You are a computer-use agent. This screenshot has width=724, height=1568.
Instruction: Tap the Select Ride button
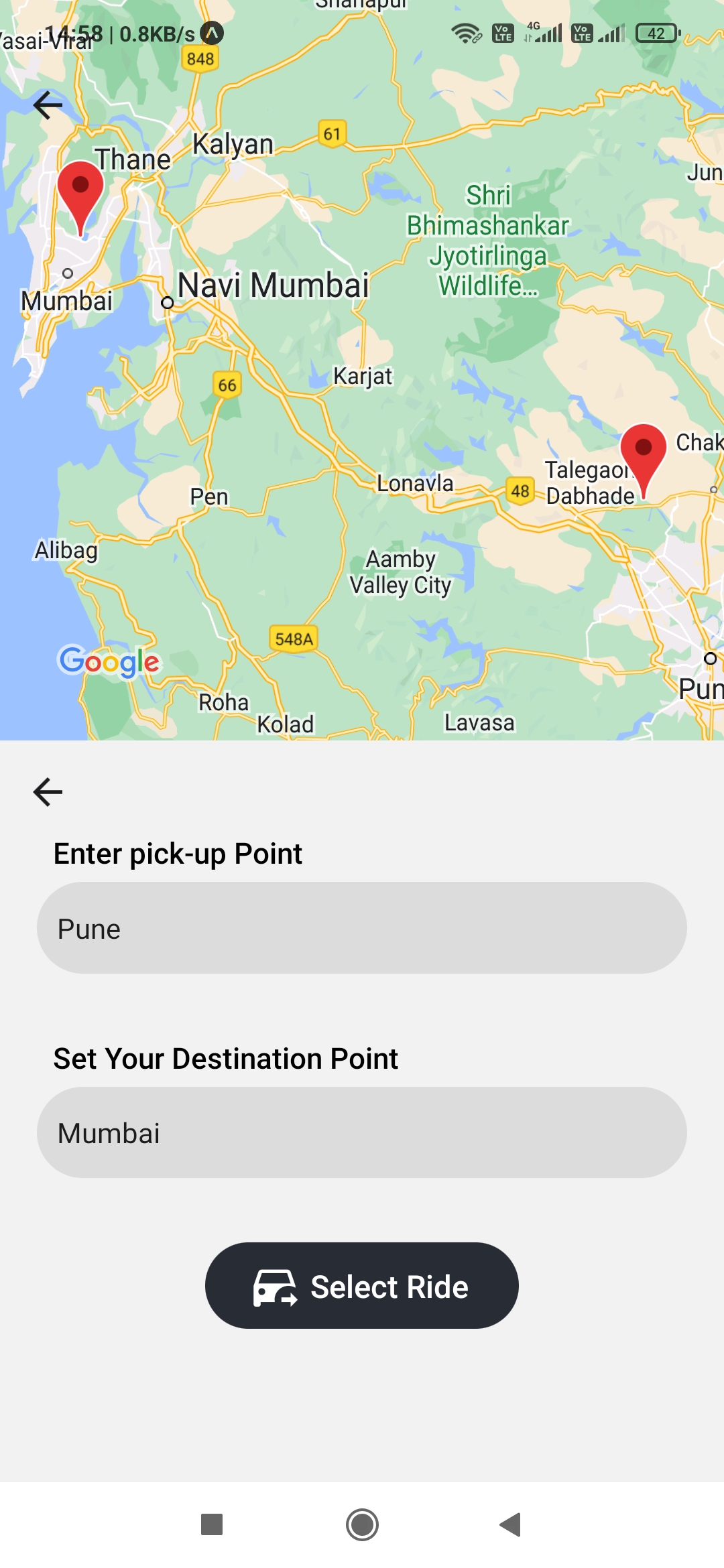coord(360,1285)
